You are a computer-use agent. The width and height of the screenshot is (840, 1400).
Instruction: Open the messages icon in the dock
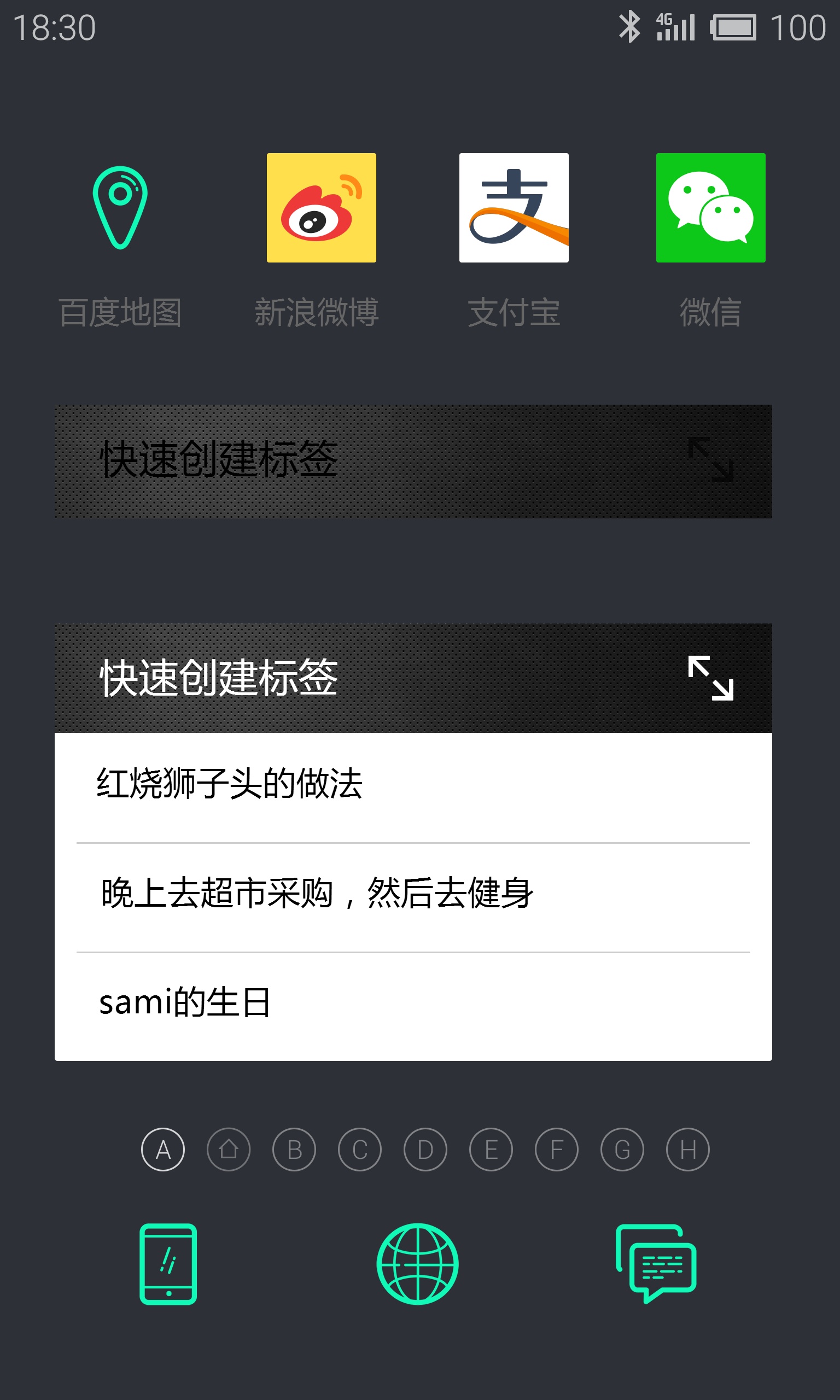point(656,1264)
